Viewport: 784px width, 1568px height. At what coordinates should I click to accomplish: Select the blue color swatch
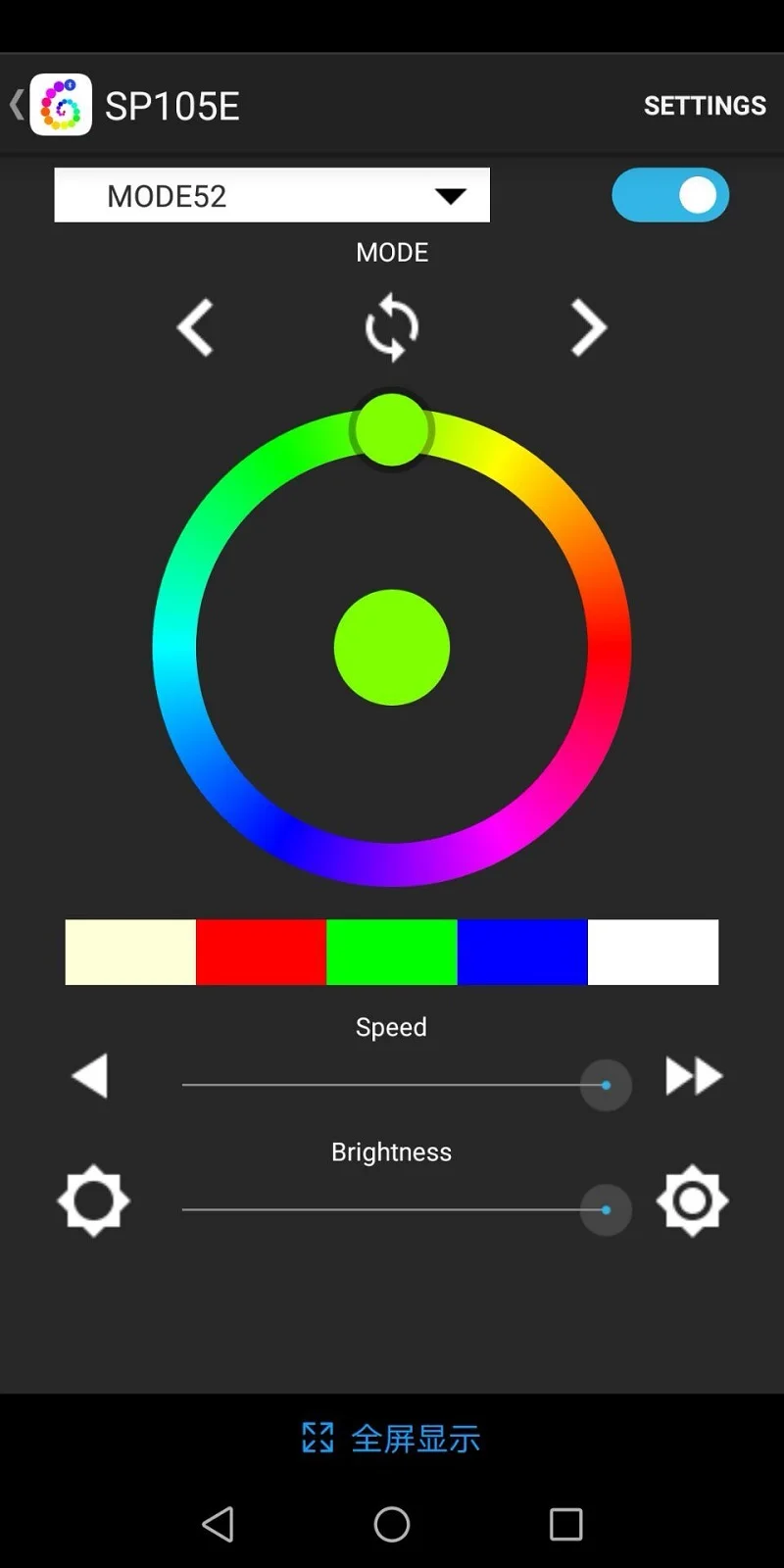click(522, 952)
